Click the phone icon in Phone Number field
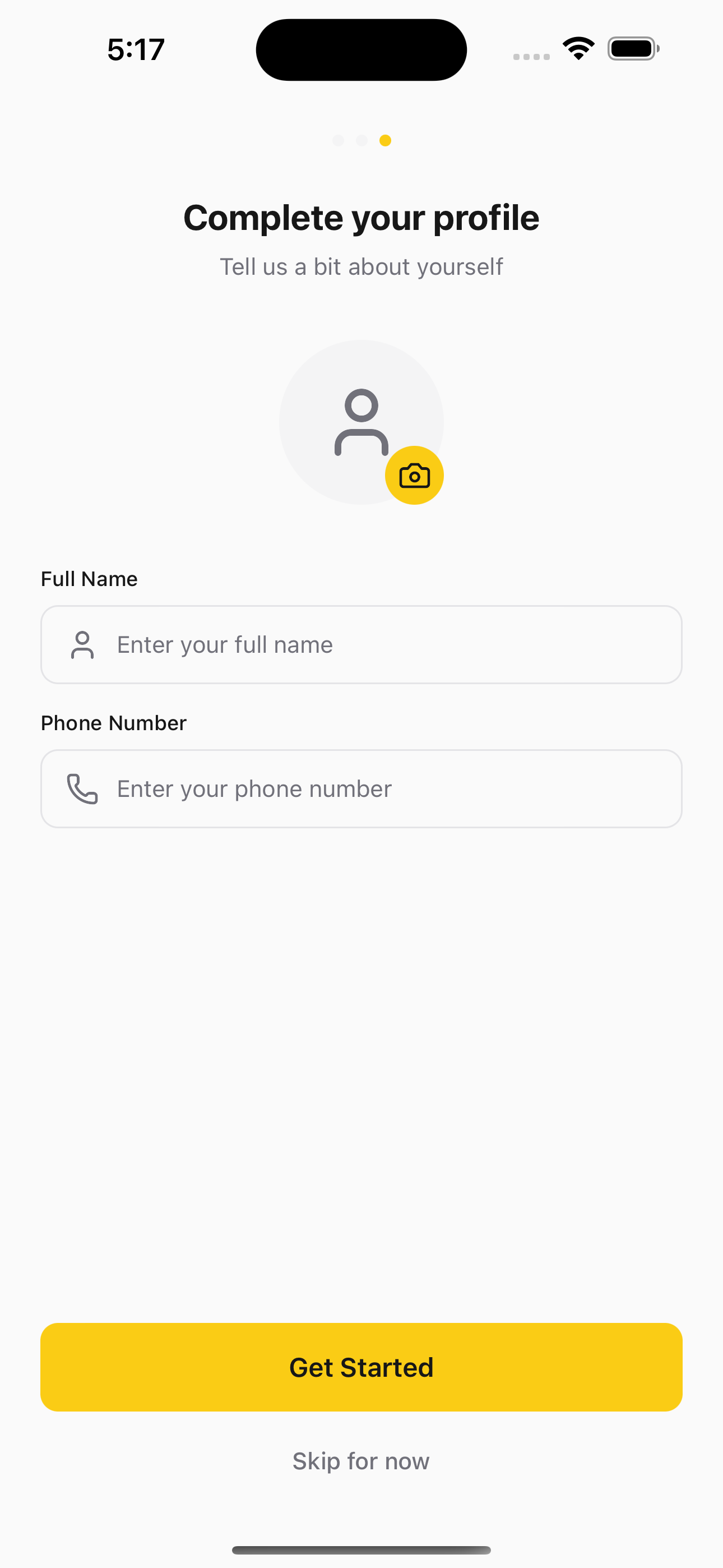The image size is (723, 1568). 82,788
